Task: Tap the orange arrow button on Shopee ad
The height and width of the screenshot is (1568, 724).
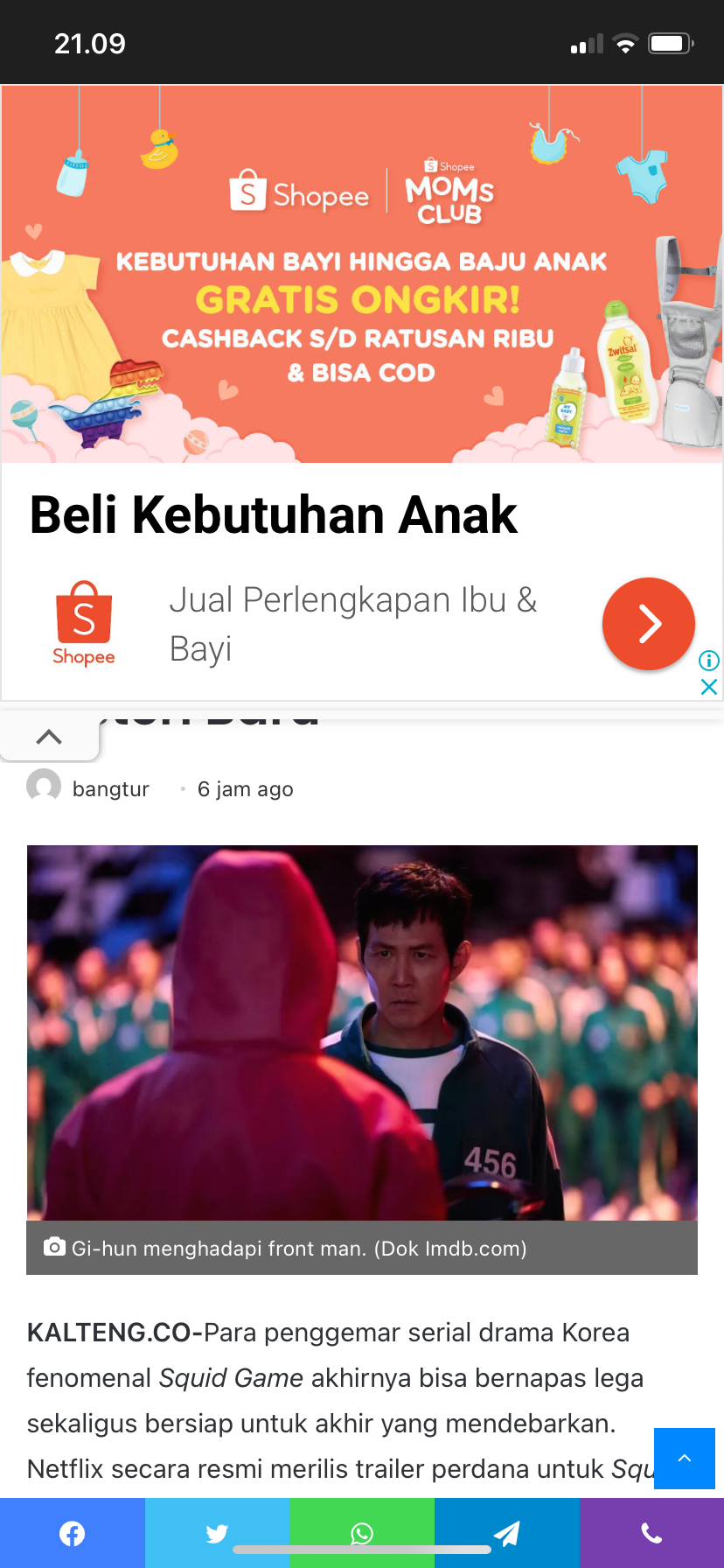Action: (648, 624)
